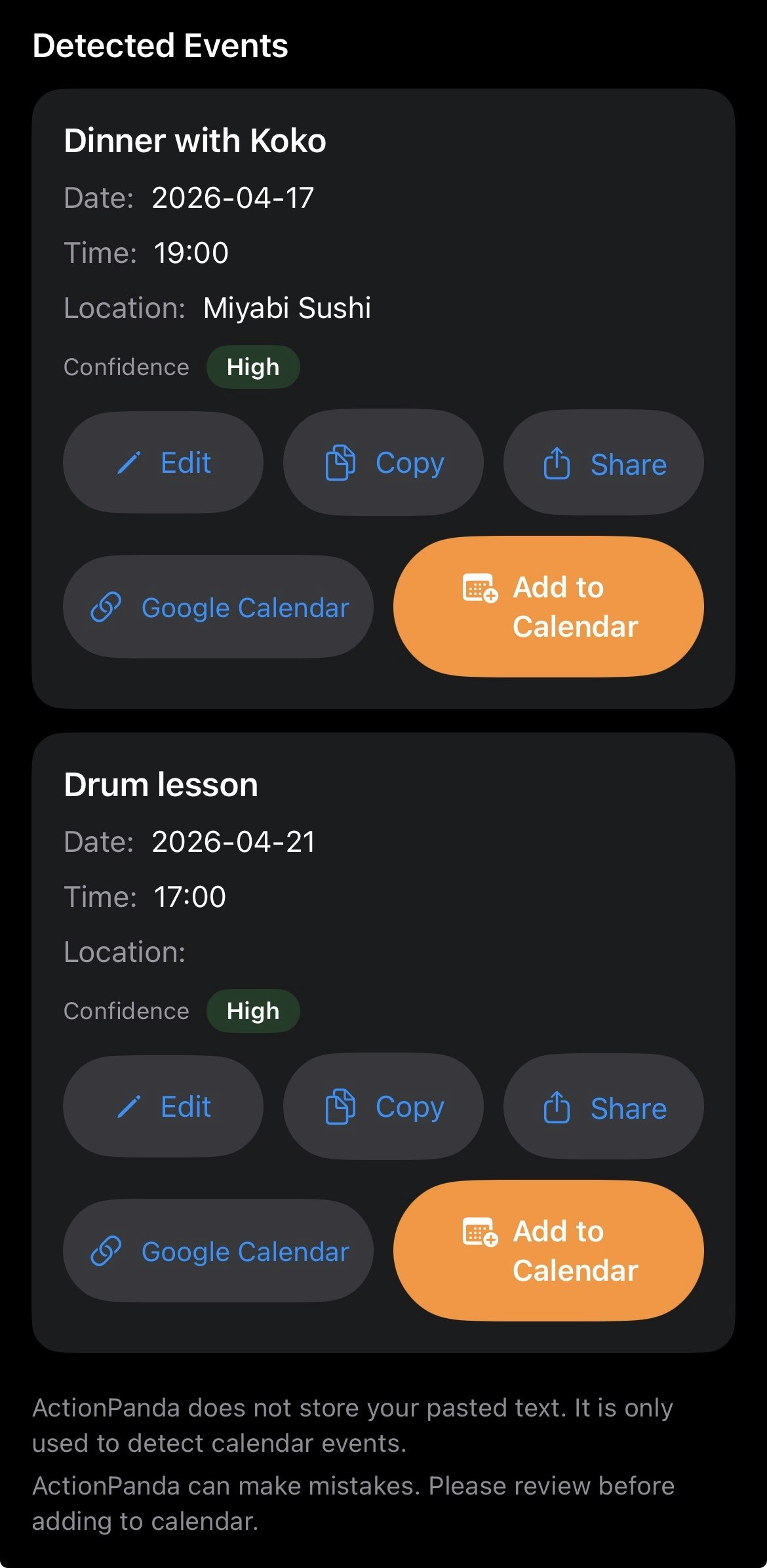The image size is (767, 1568).
Task: Copy the Drum lesson event details
Action: 383,1107
